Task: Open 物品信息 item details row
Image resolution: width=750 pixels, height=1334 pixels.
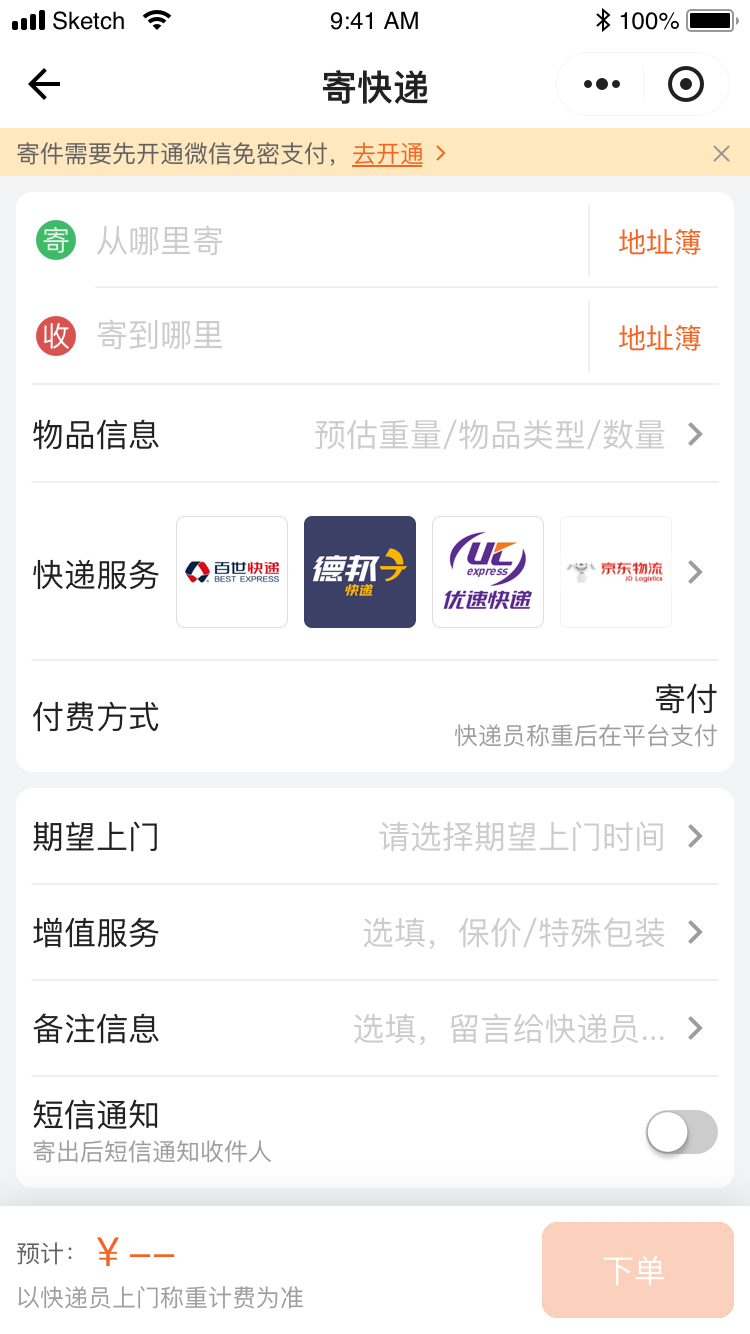Action: 375,435
